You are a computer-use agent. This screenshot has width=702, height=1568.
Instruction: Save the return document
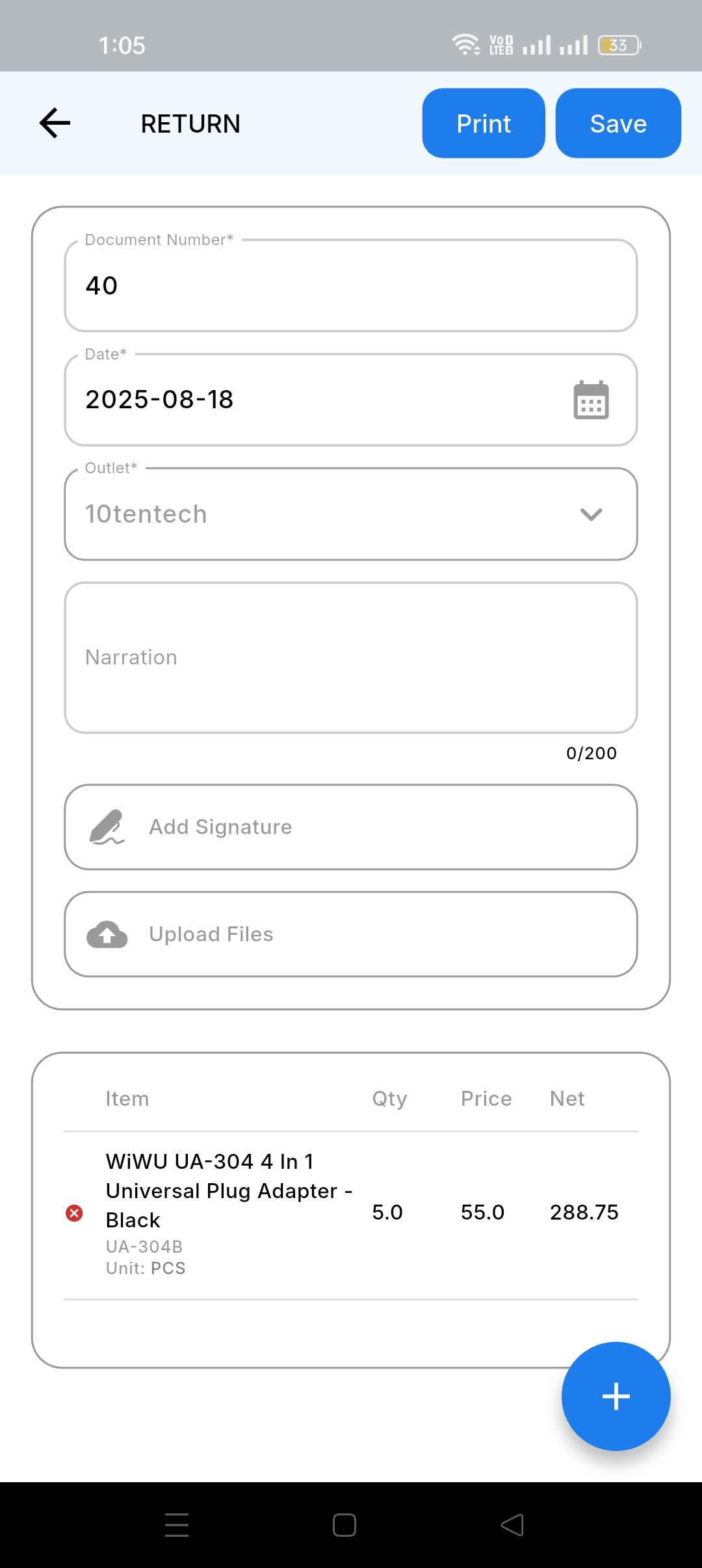pyautogui.click(x=617, y=123)
